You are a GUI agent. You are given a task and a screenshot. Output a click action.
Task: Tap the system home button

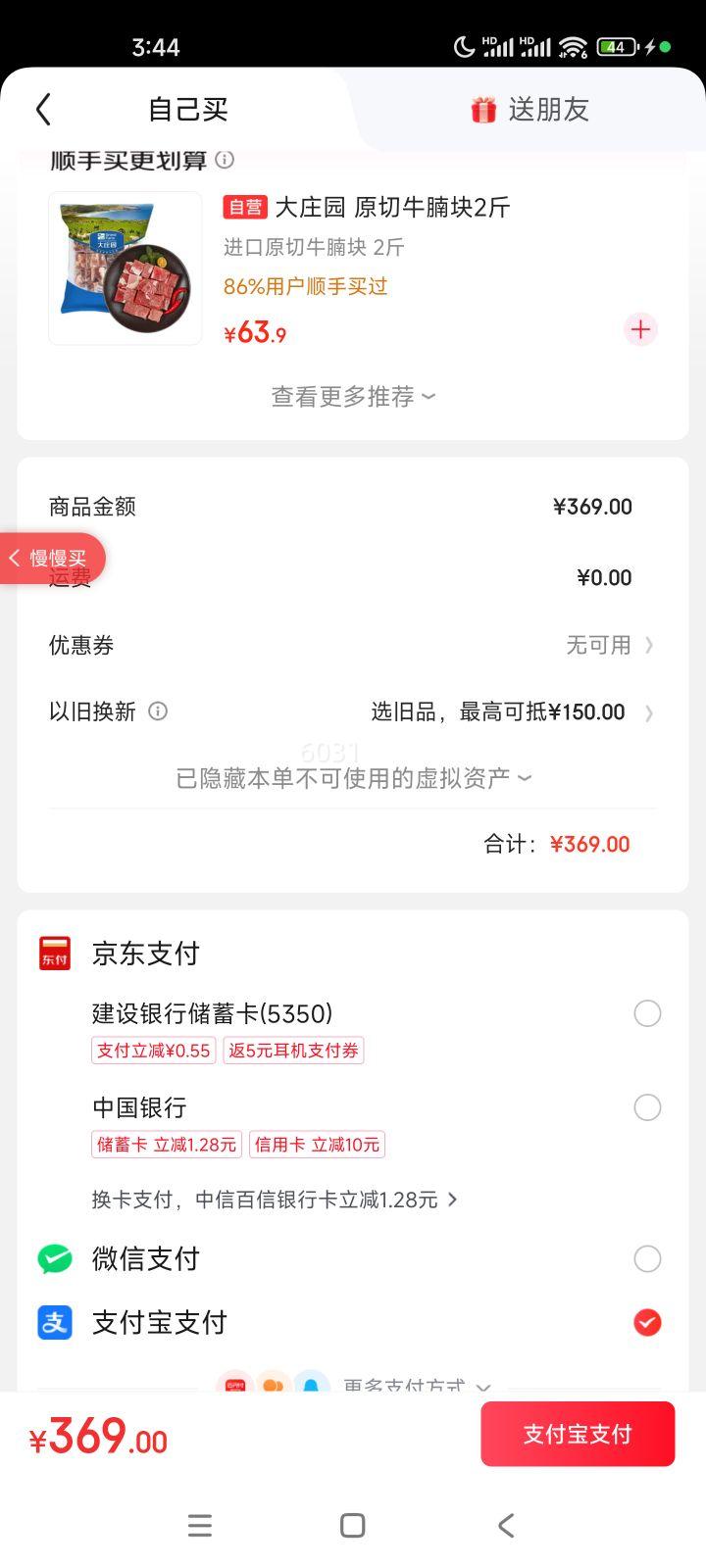click(x=353, y=1525)
